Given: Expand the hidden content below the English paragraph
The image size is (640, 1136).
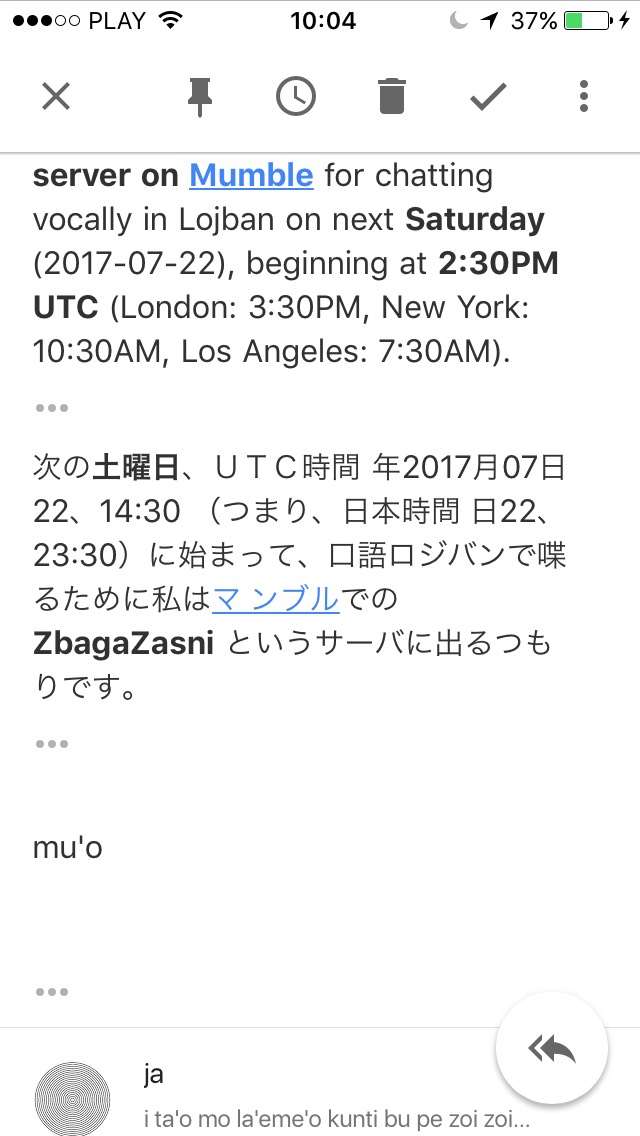Looking at the screenshot, I should [51, 408].
